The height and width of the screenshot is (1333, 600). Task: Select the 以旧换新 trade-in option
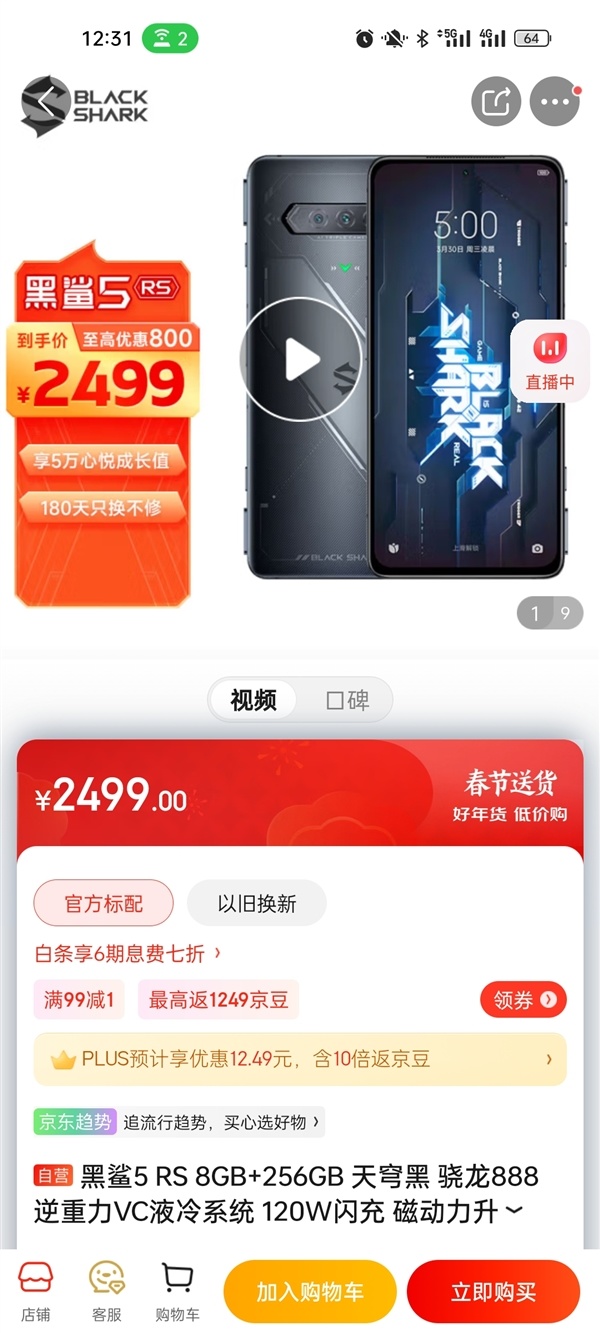tap(257, 904)
